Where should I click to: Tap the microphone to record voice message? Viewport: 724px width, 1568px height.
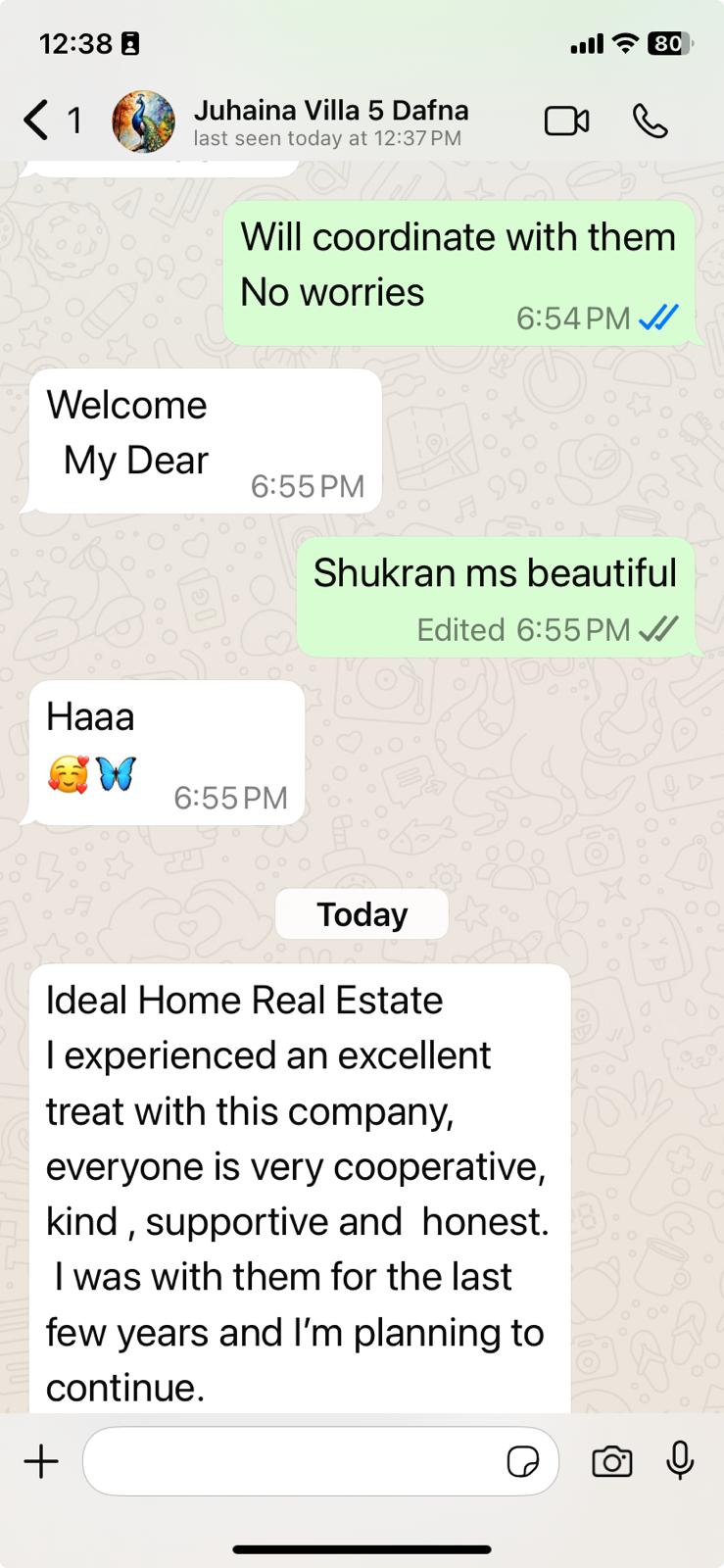[x=680, y=1460]
